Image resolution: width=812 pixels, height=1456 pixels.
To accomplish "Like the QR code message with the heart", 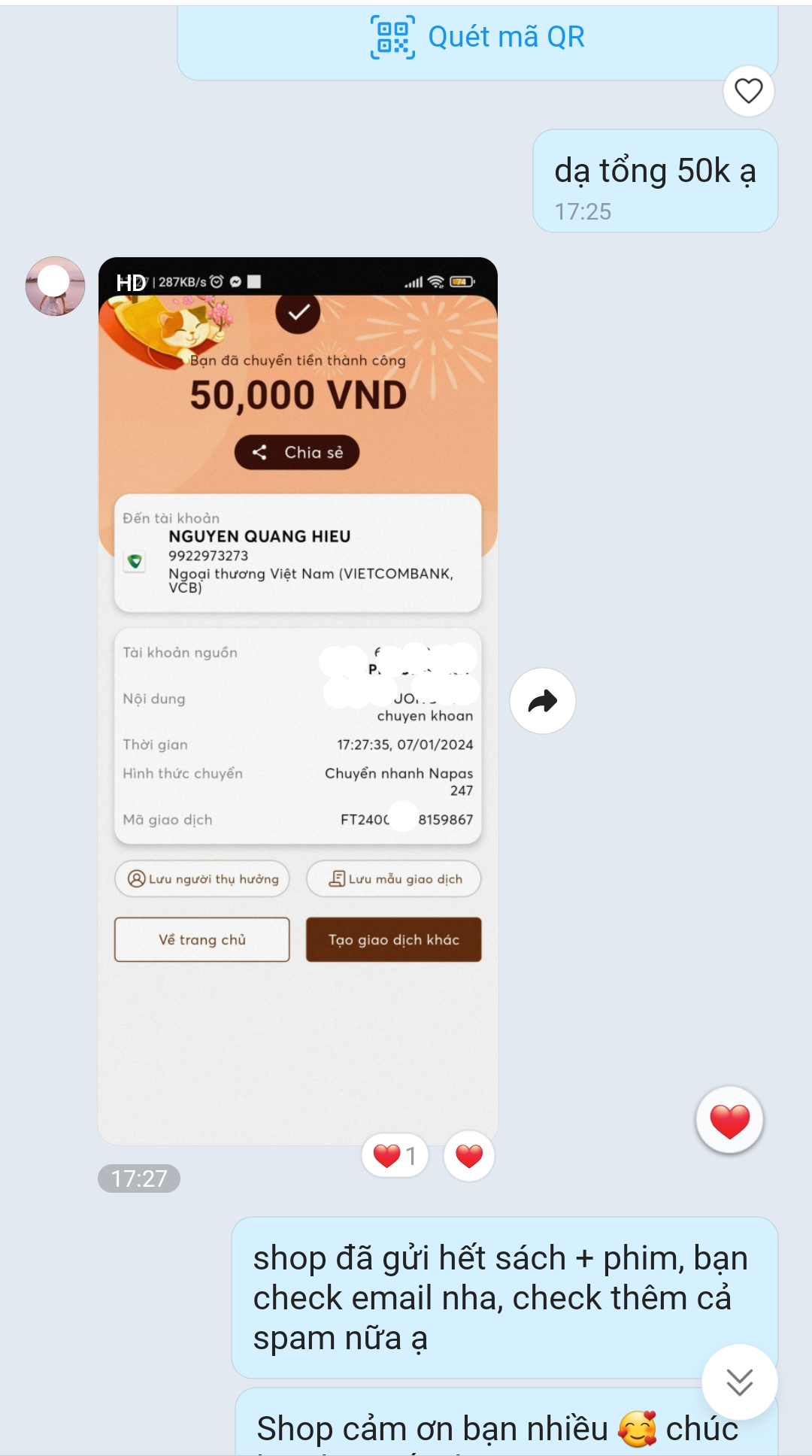I will point(748,91).
